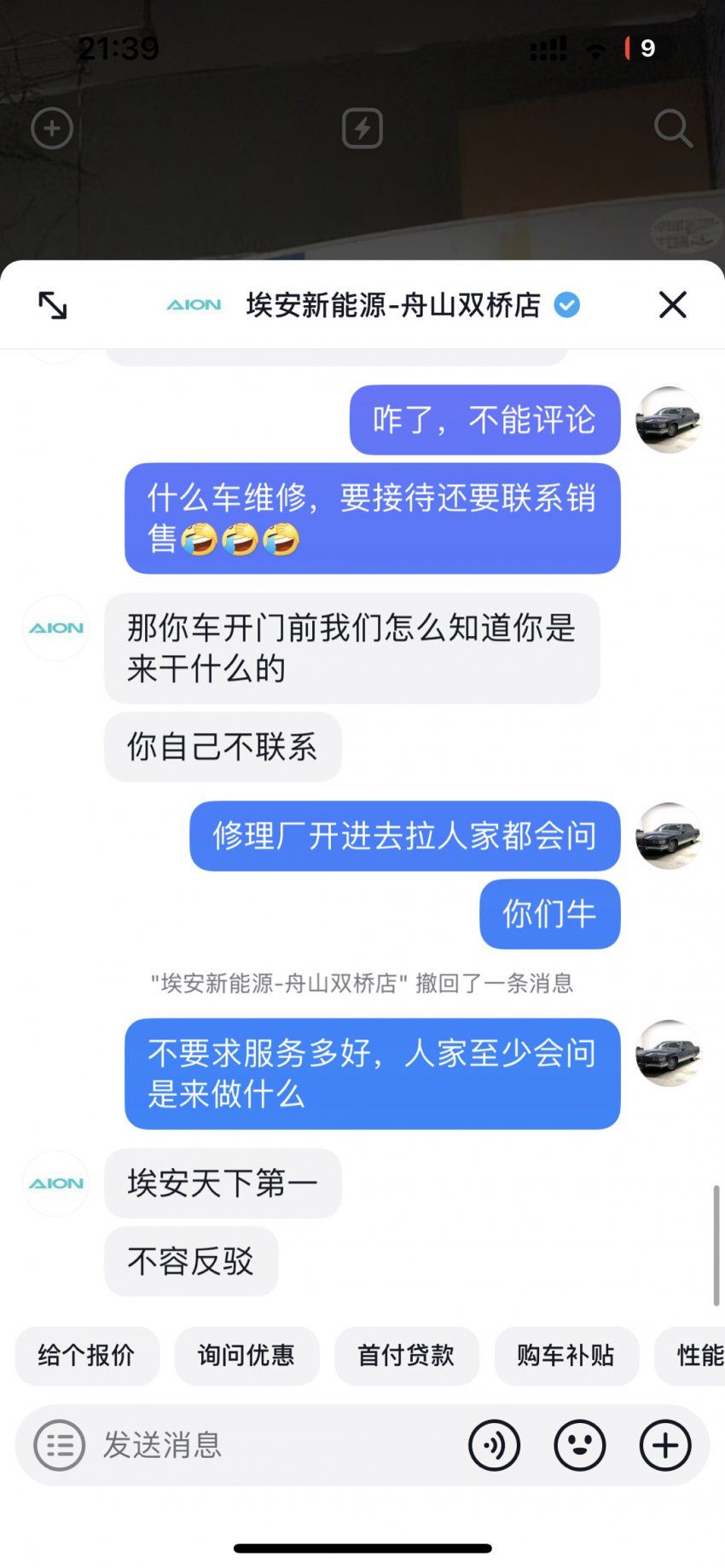Open the dealer's AION avatar beside 埃安天下第一
Image resolution: width=725 pixels, height=1568 pixels.
tap(55, 1183)
